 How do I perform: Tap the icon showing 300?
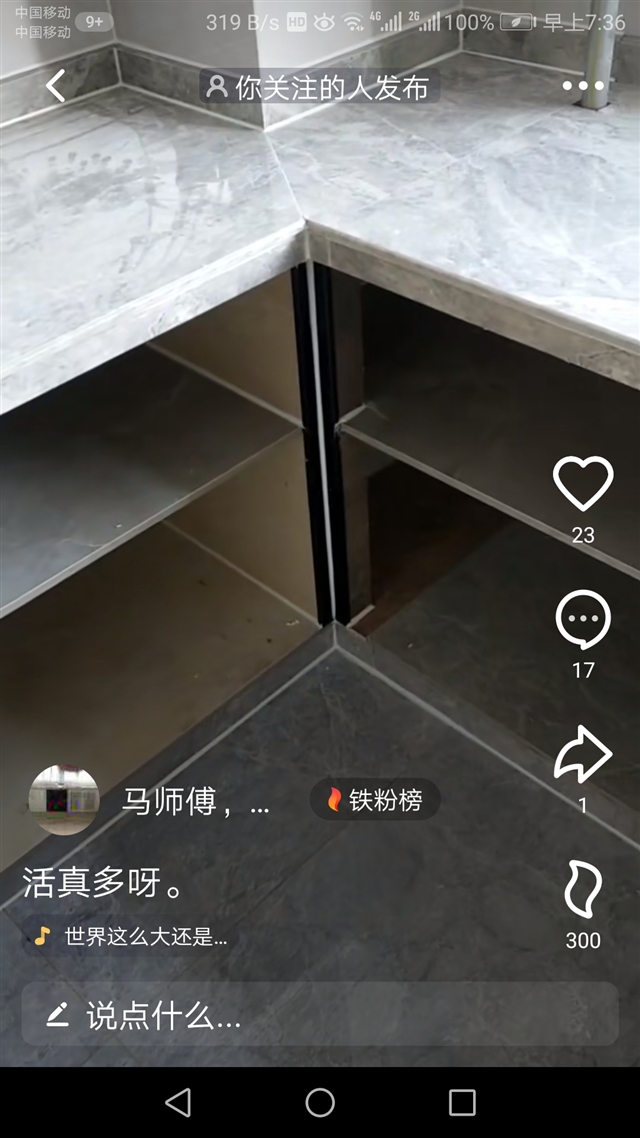(583, 889)
